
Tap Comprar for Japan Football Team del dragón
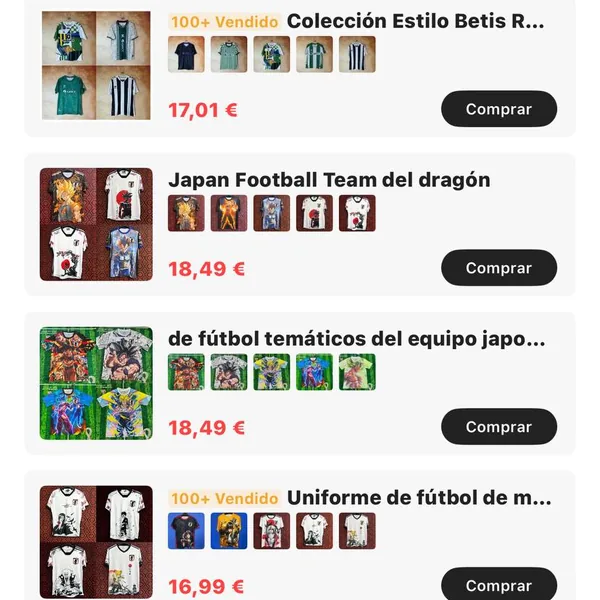pyautogui.click(x=498, y=268)
